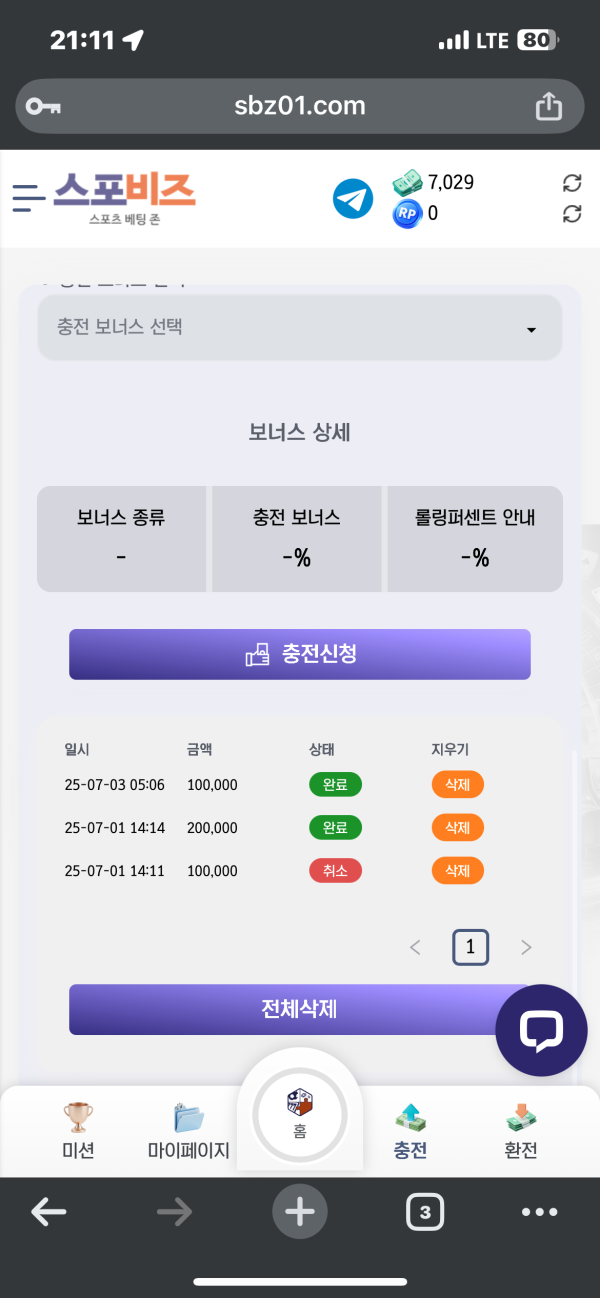Screen dimensions: 600x1298
Task: Expand the 충전 보너스 선택 dropdown
Action: point(299,328)
